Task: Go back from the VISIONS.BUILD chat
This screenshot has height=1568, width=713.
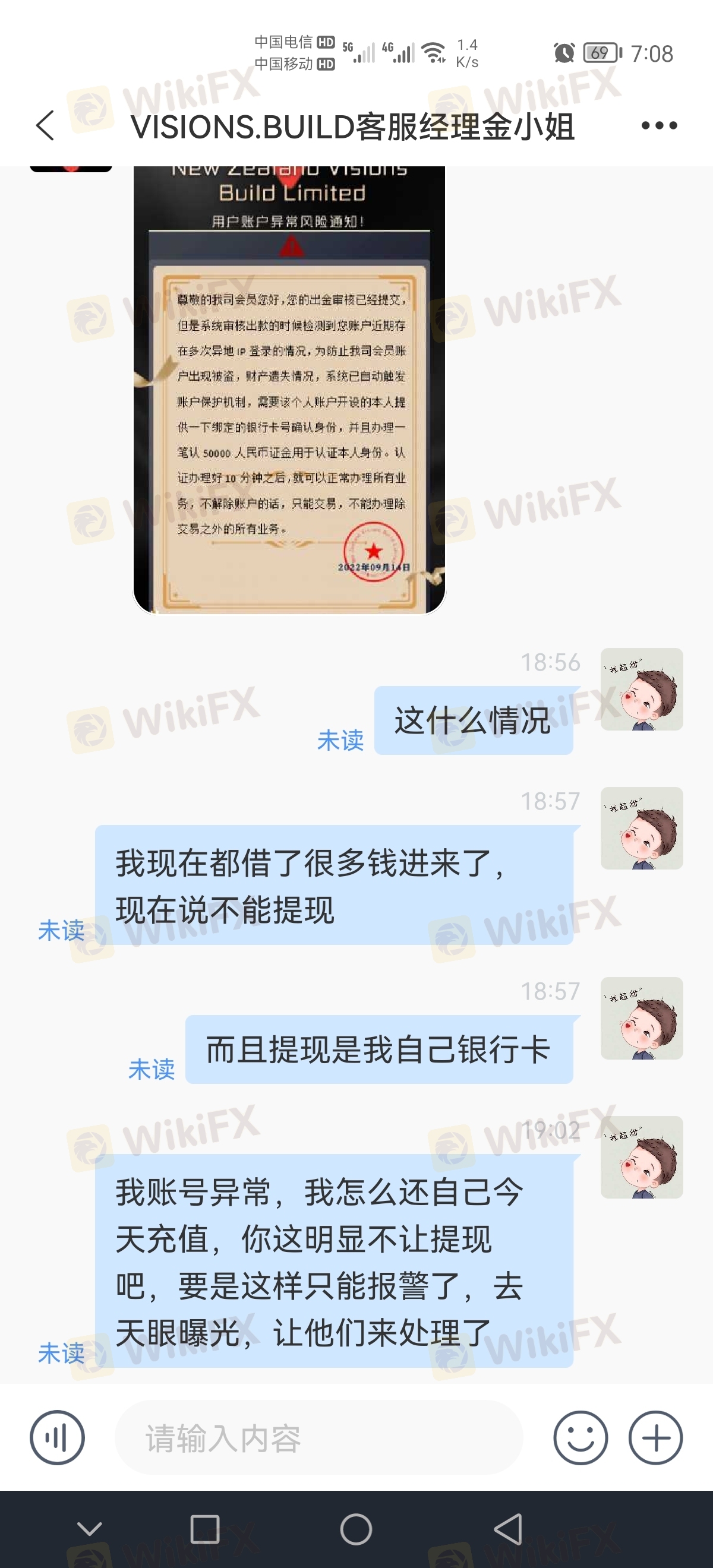Action: point(46,126)
